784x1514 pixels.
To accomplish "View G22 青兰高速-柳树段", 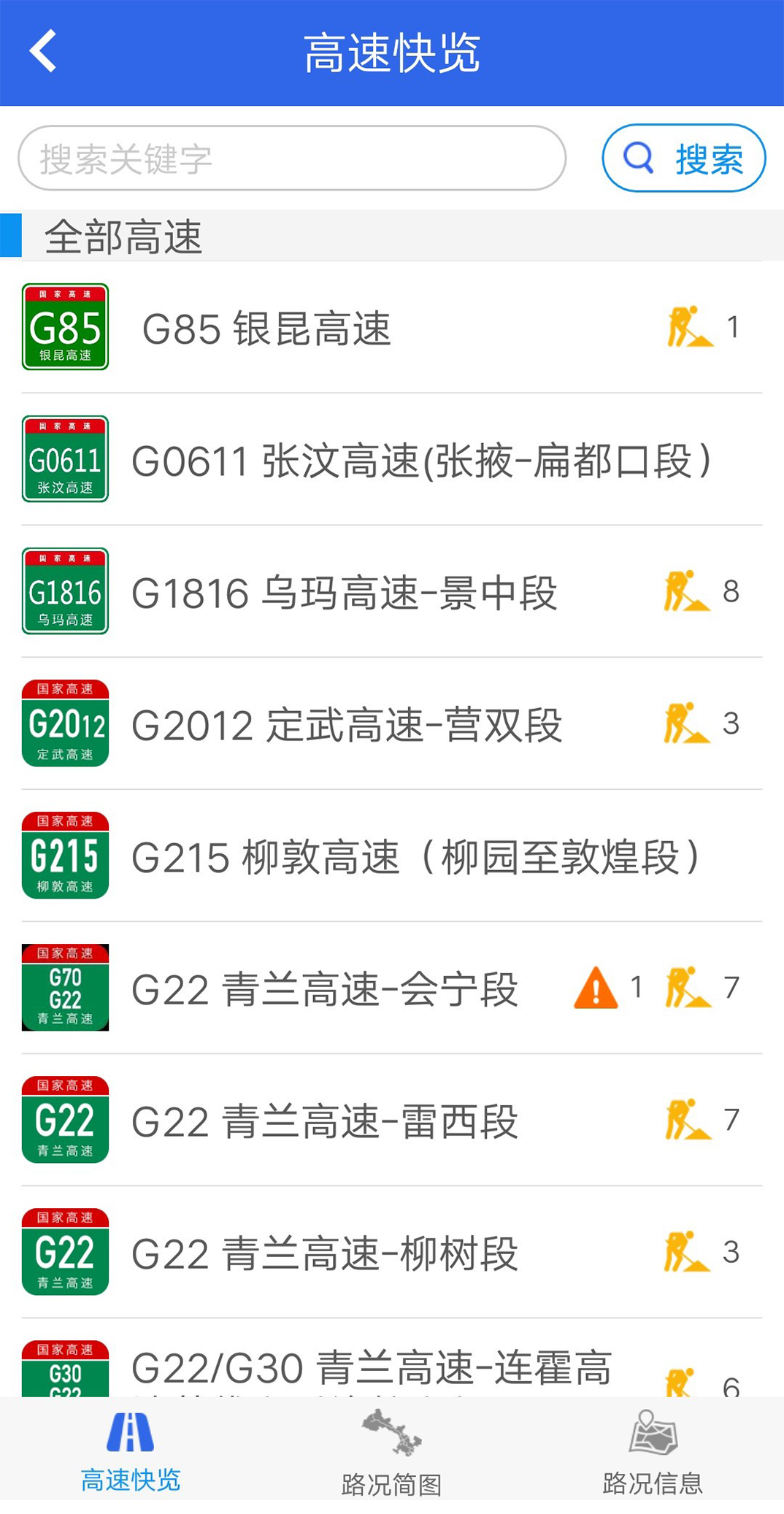I will pyautogui.click(x=325, y=1253).
